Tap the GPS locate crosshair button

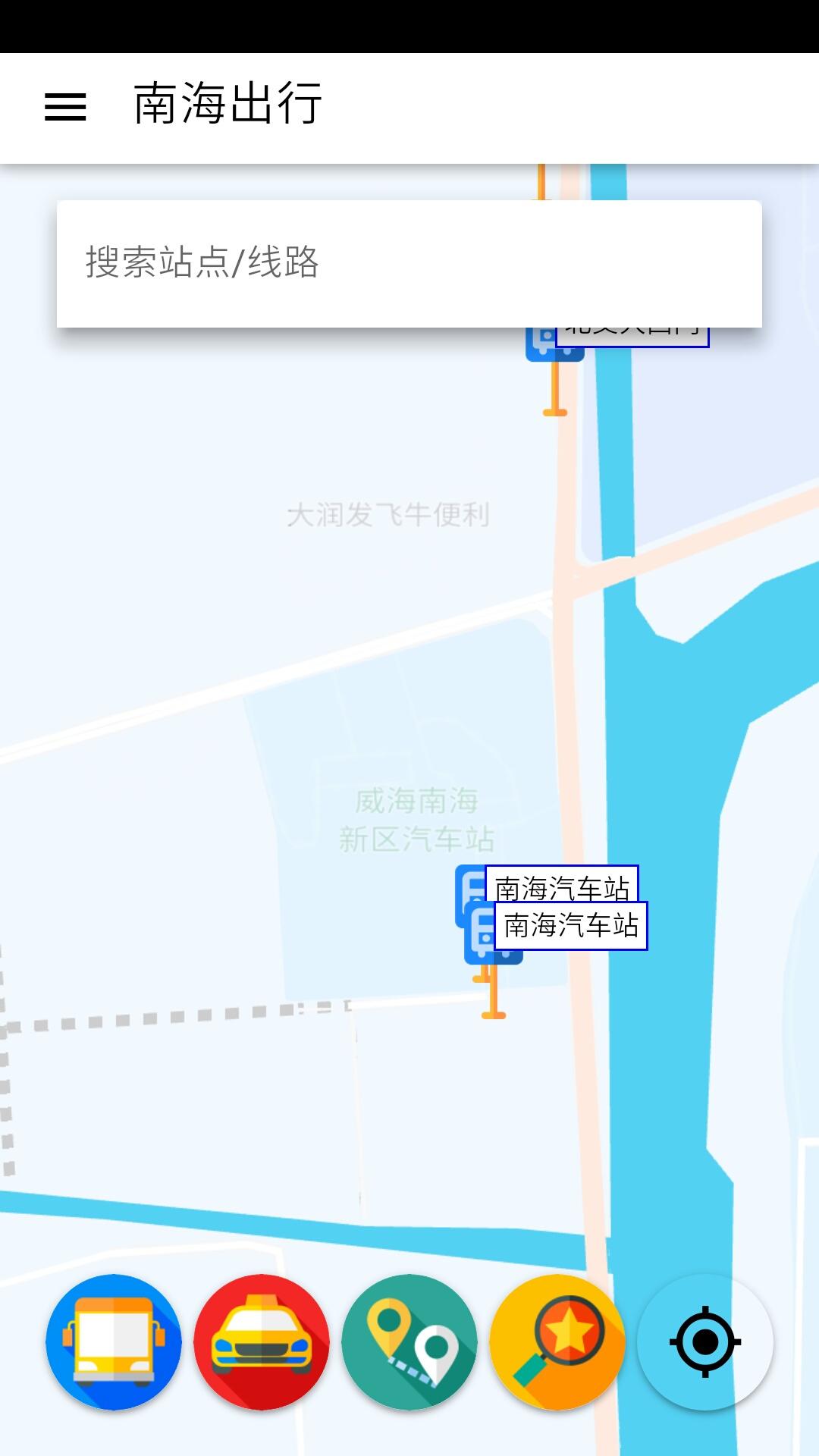tap(704, 1342)
